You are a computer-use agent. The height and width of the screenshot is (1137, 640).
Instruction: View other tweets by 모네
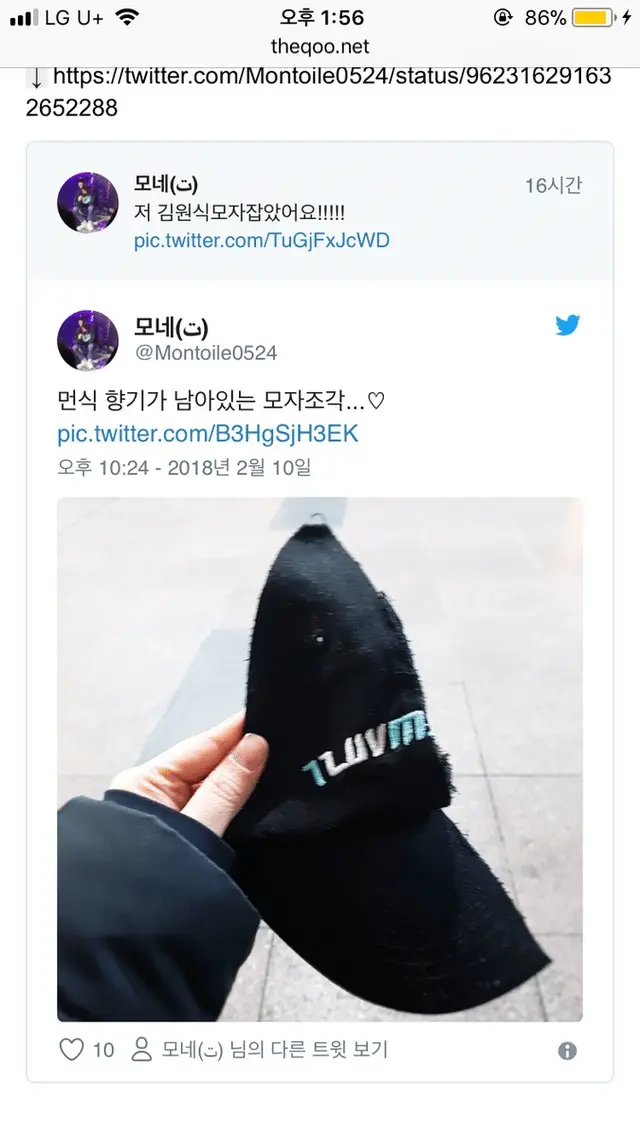[x=260, y=1049]
